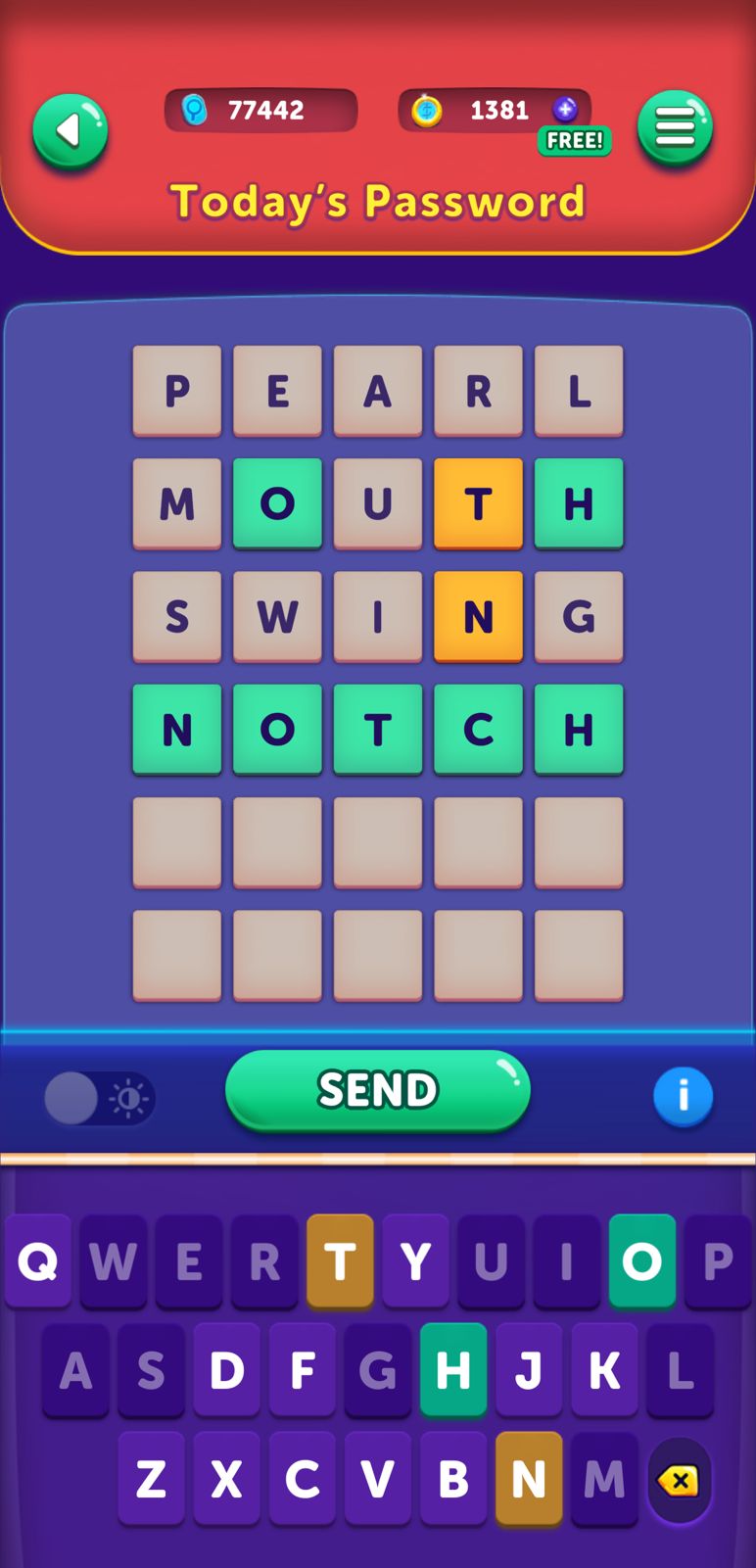The width and height of the screenshot is (756, 1568).
Task: Enter the letter B
Action: (453, 1478)
